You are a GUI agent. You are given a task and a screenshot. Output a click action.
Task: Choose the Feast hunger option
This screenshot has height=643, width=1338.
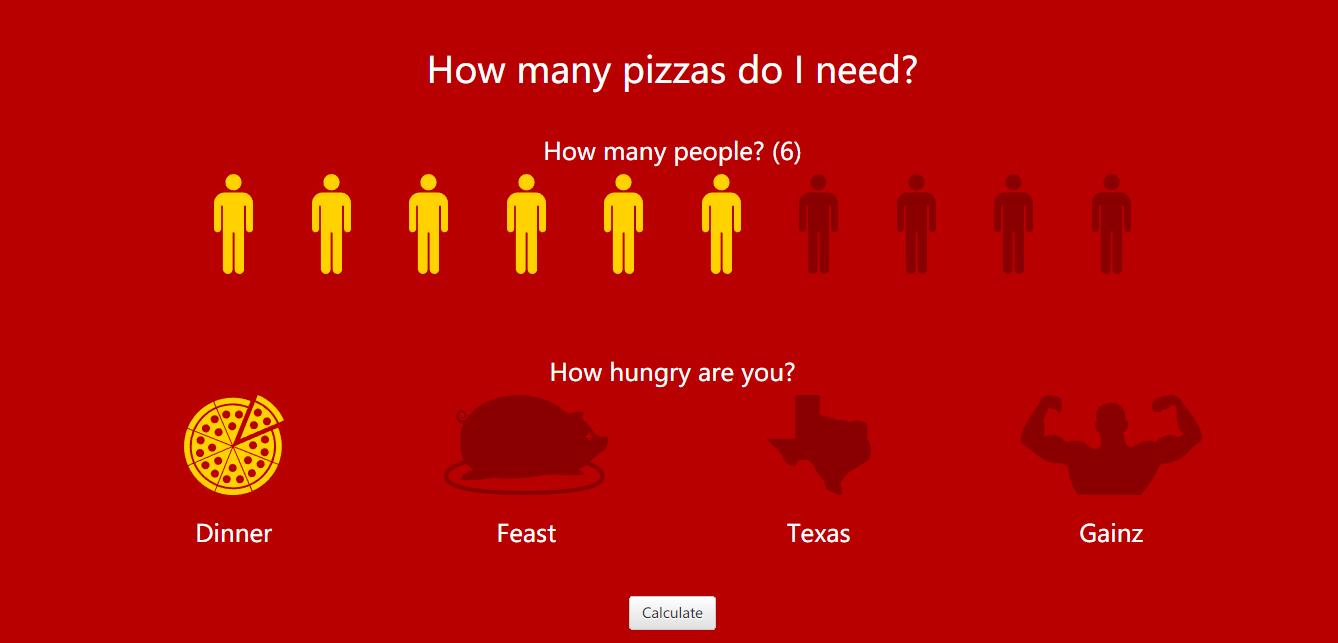[x=526, y=445]
